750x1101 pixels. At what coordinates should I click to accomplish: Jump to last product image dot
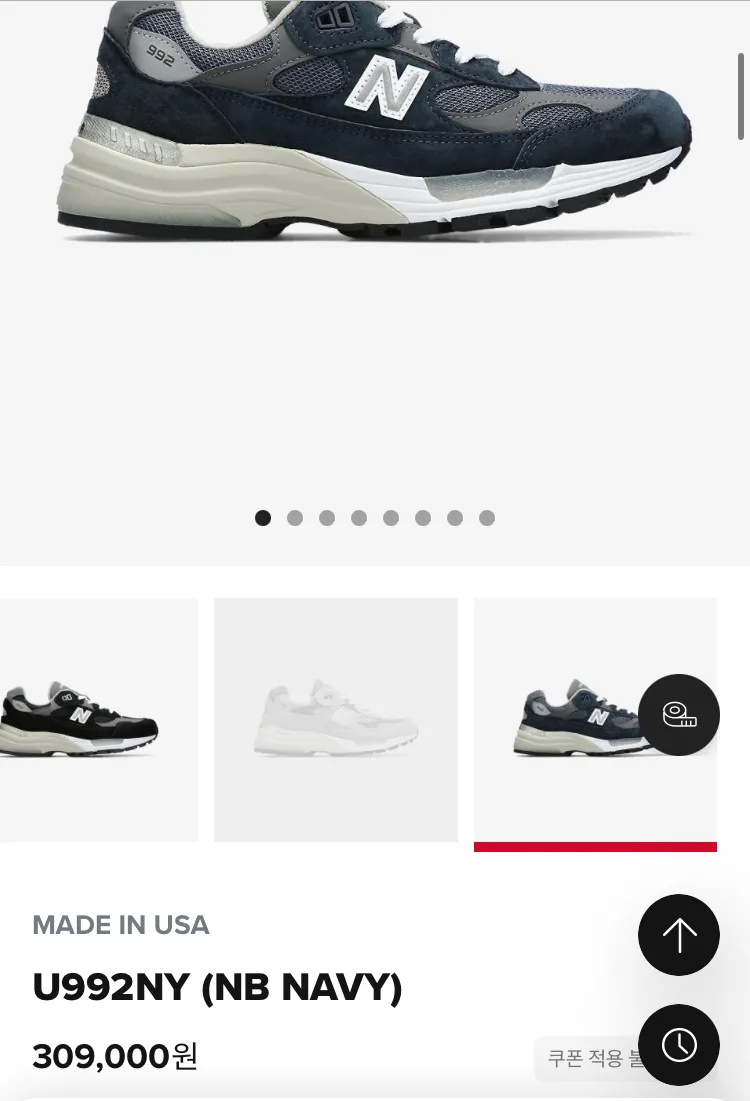(487, 518)
